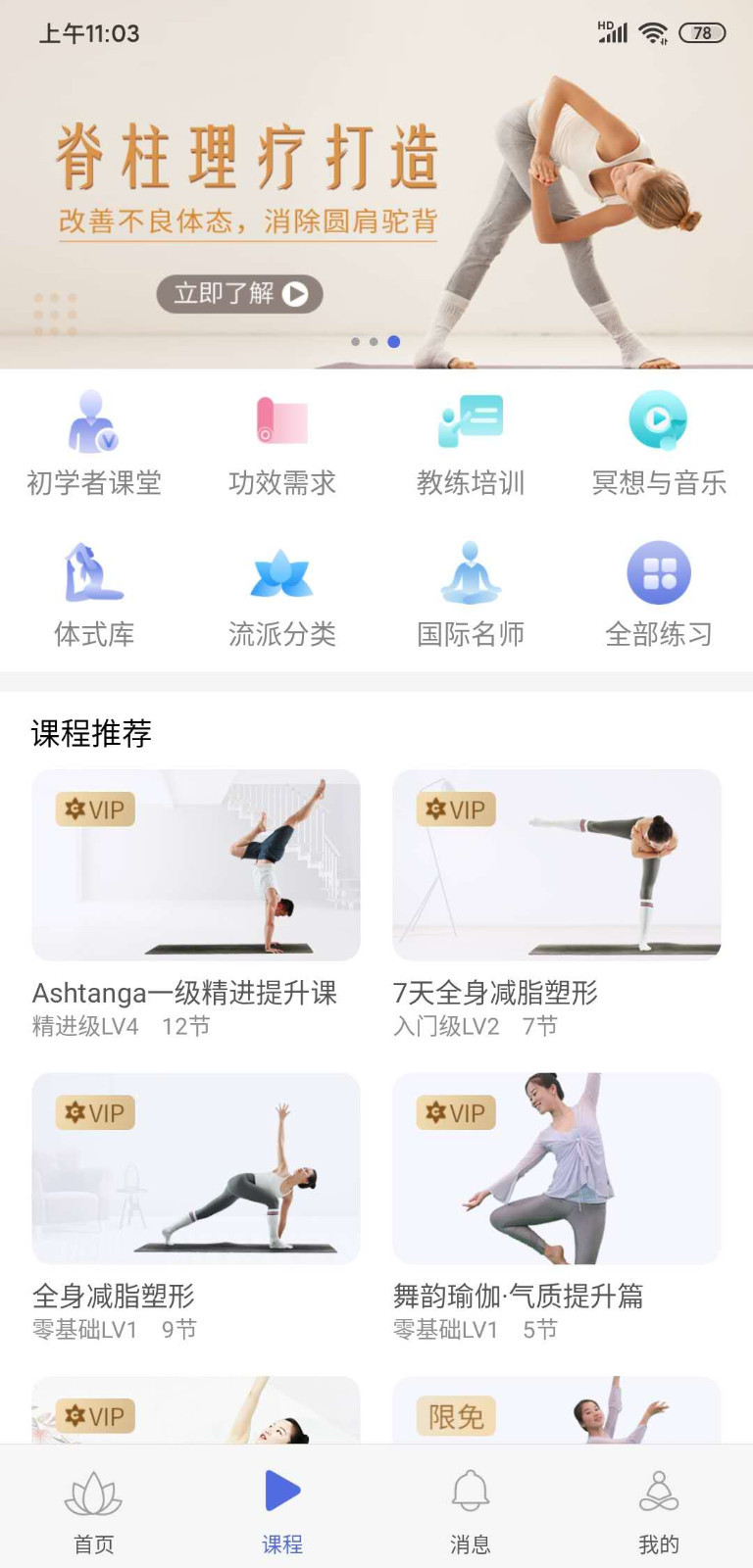Select the 功效需求 feature needs icon
753x1568 pixels.
point(281,441)
